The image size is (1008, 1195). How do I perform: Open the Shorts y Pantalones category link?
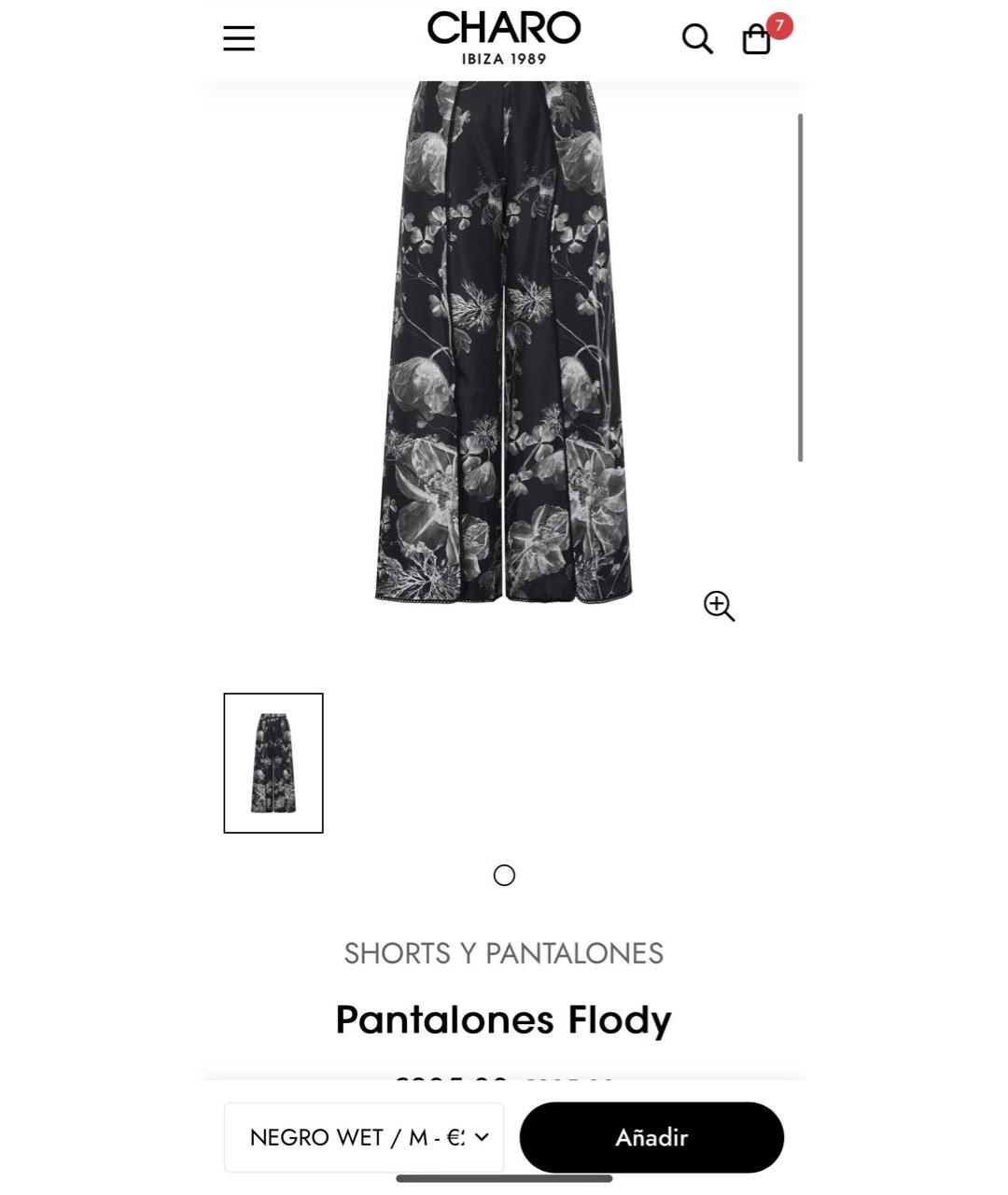[x=504, y=953]
